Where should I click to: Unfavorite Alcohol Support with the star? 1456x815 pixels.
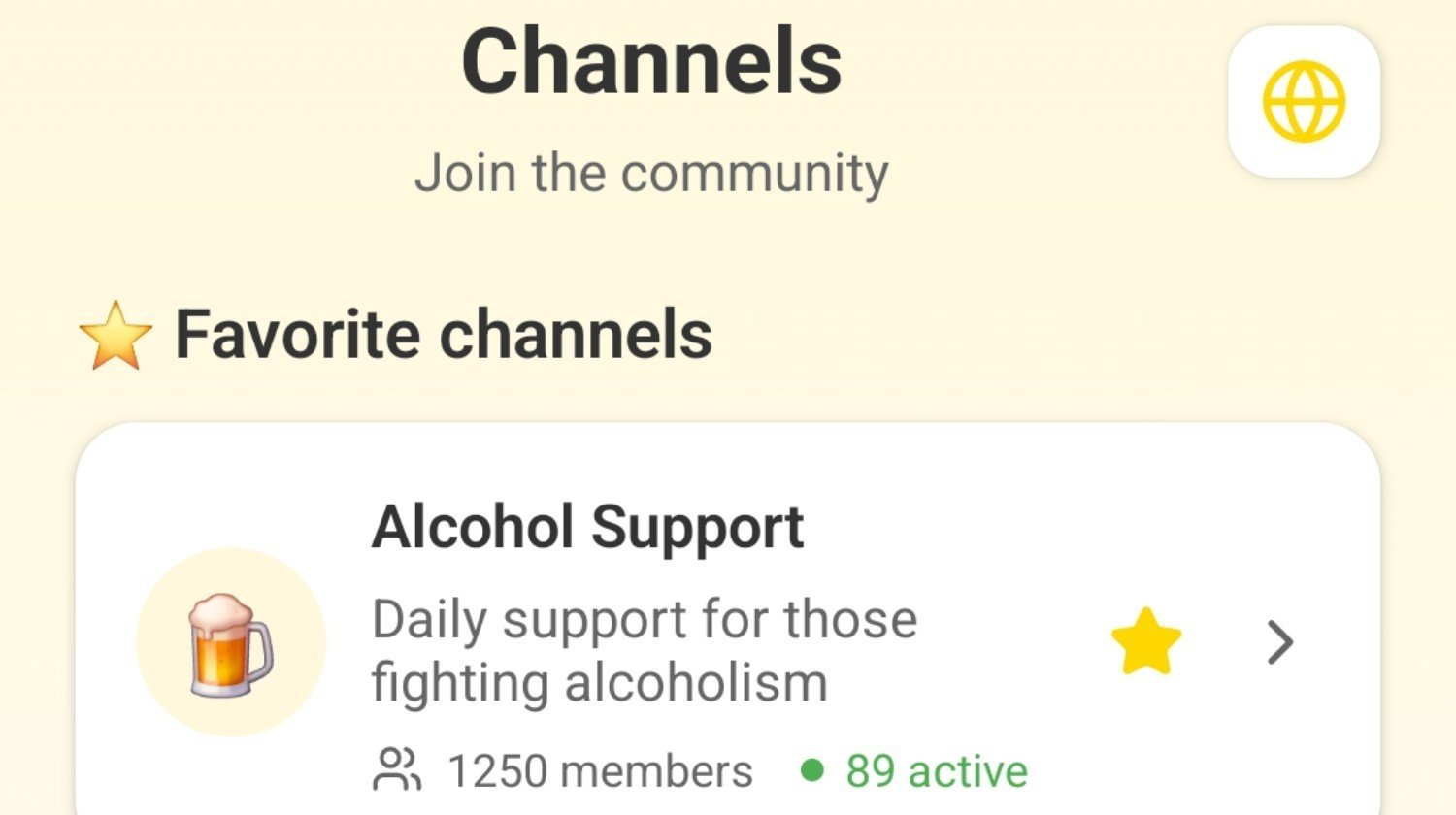(1145, 641)
